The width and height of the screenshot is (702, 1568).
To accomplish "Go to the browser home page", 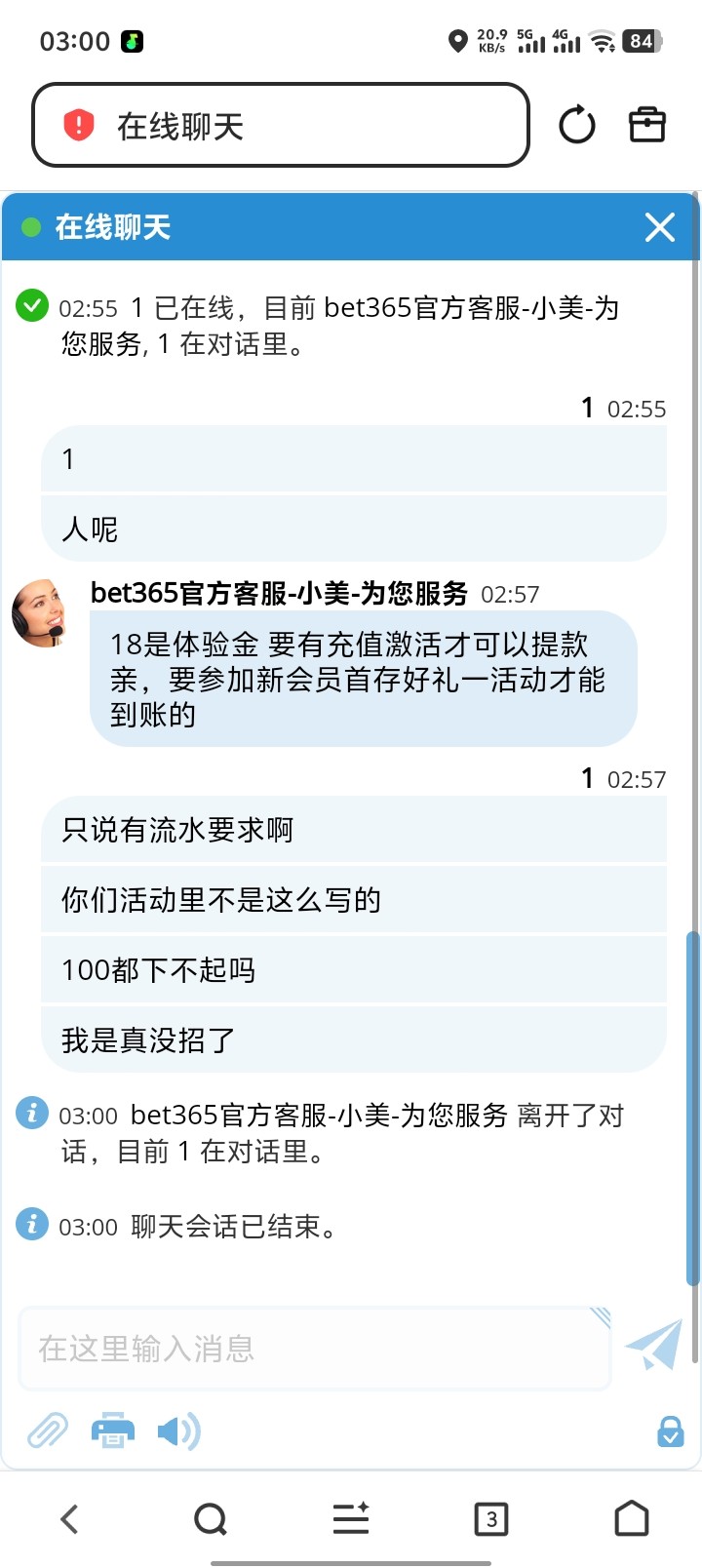I will tap(632, 1518).
